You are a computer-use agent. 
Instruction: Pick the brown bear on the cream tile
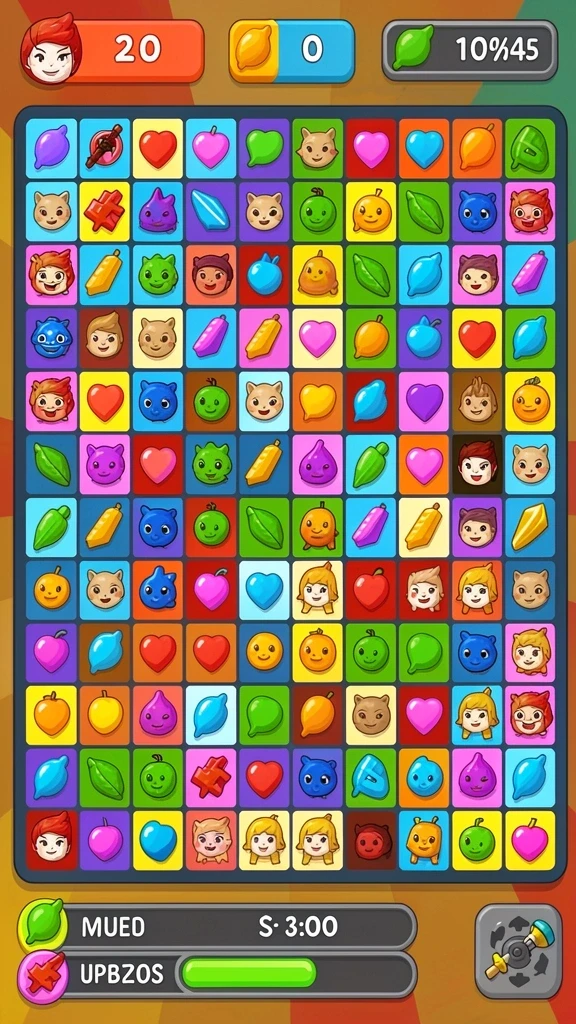[371, 714]
